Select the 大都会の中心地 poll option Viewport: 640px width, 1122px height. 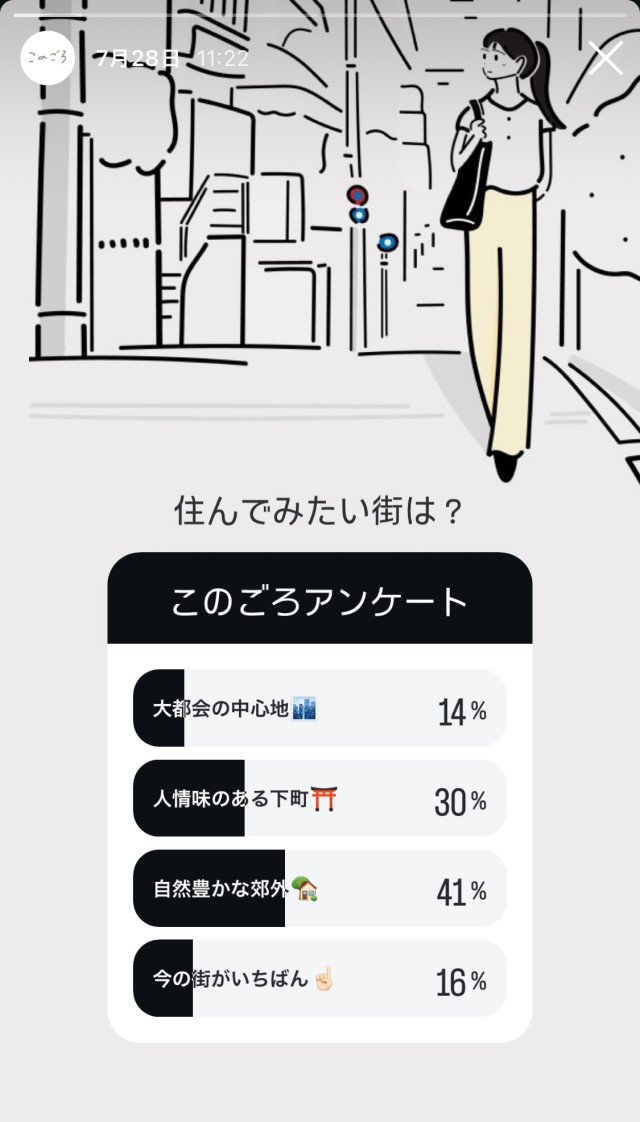point(319,708)
